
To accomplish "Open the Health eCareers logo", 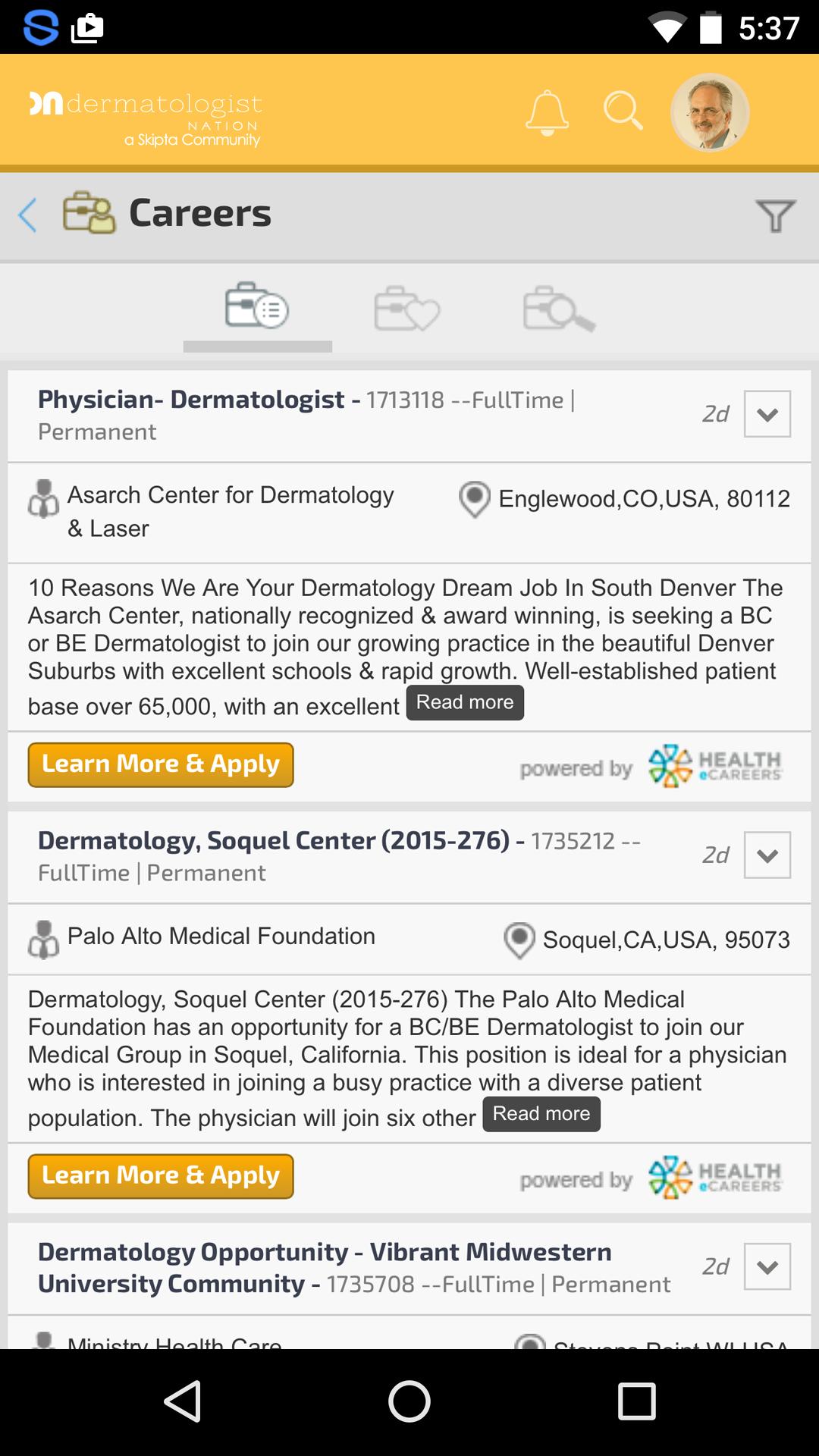I will 713,767.
